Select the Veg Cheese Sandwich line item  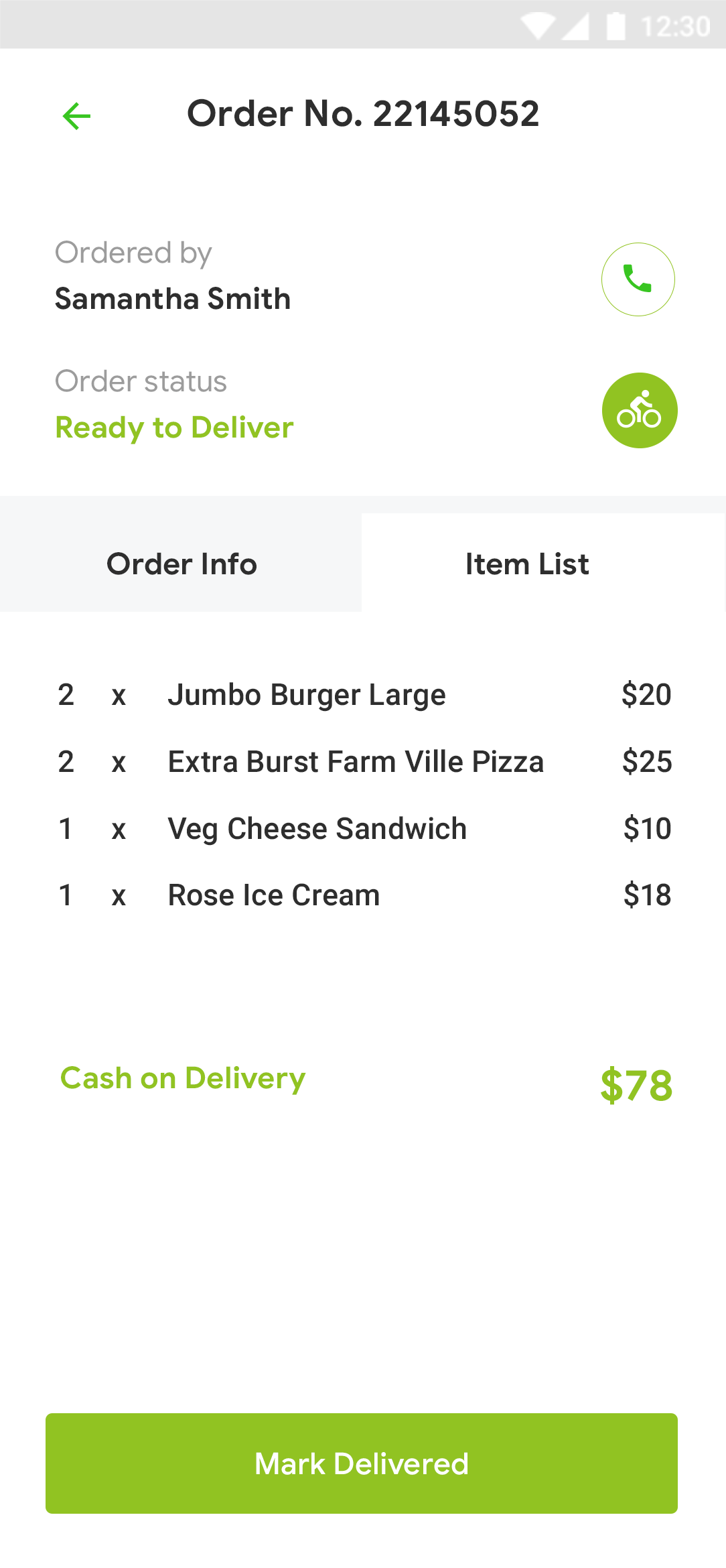(x=316, y=828)
